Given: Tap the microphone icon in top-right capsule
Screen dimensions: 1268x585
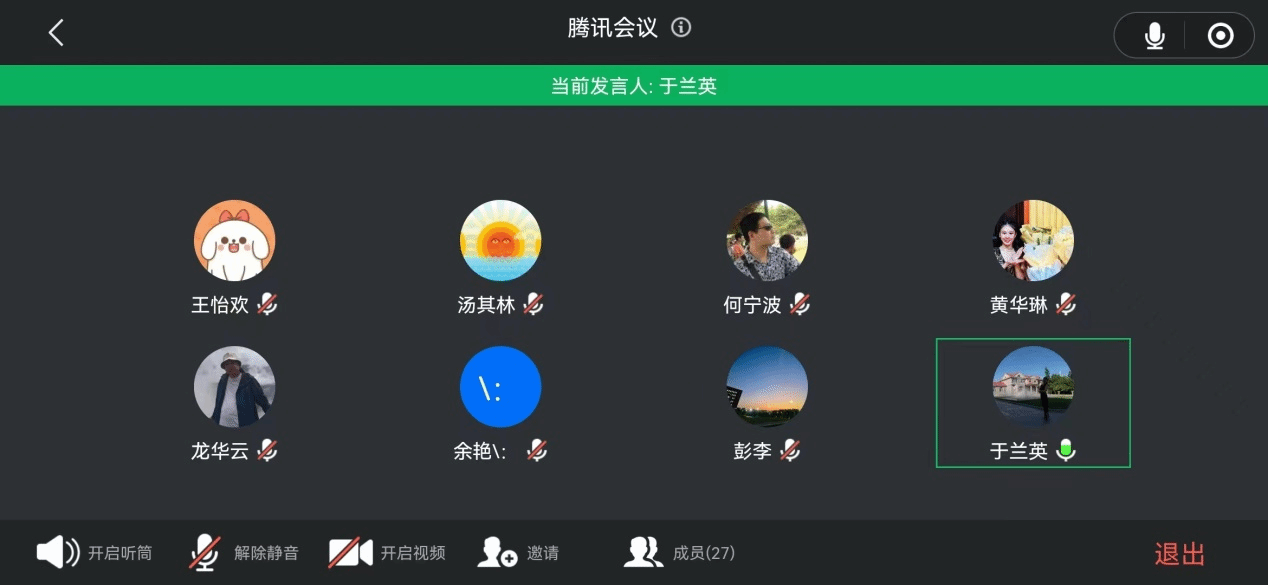Looking at the screenshot, I should (x=1154, y=36).
